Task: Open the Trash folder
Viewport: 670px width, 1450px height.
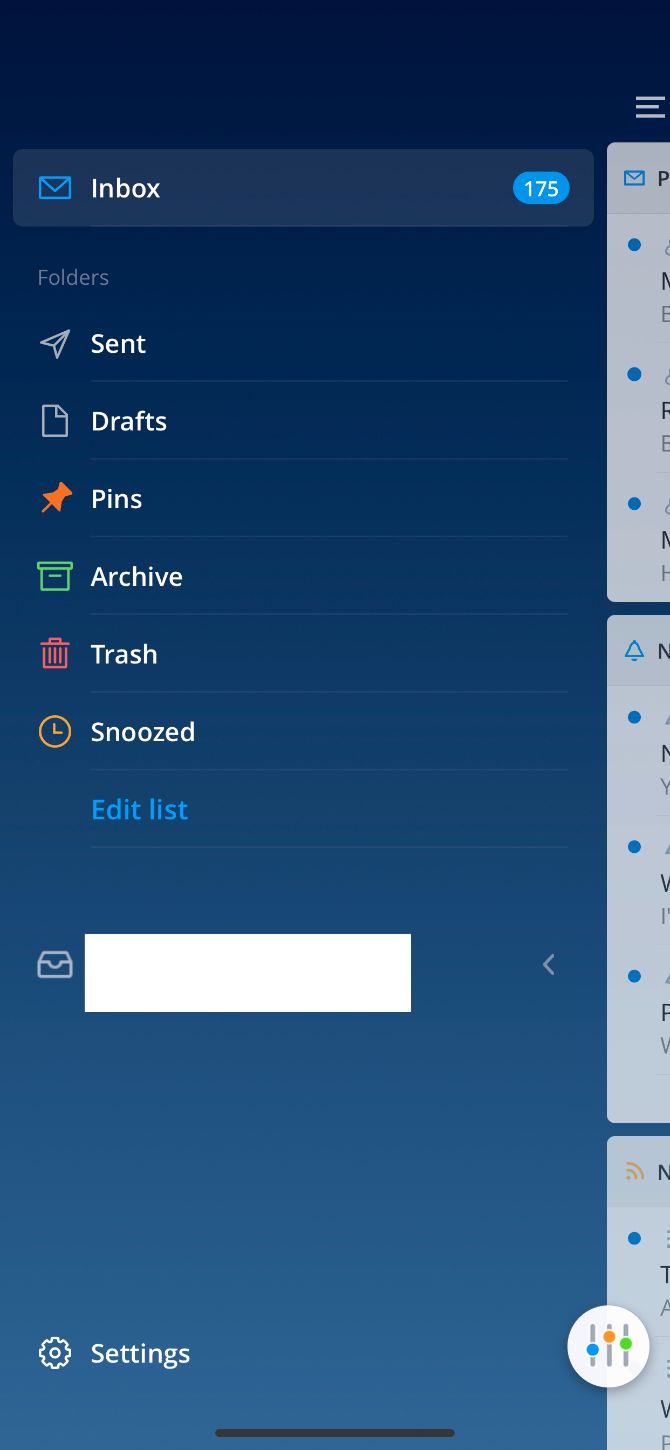Action: pos(124,654)
